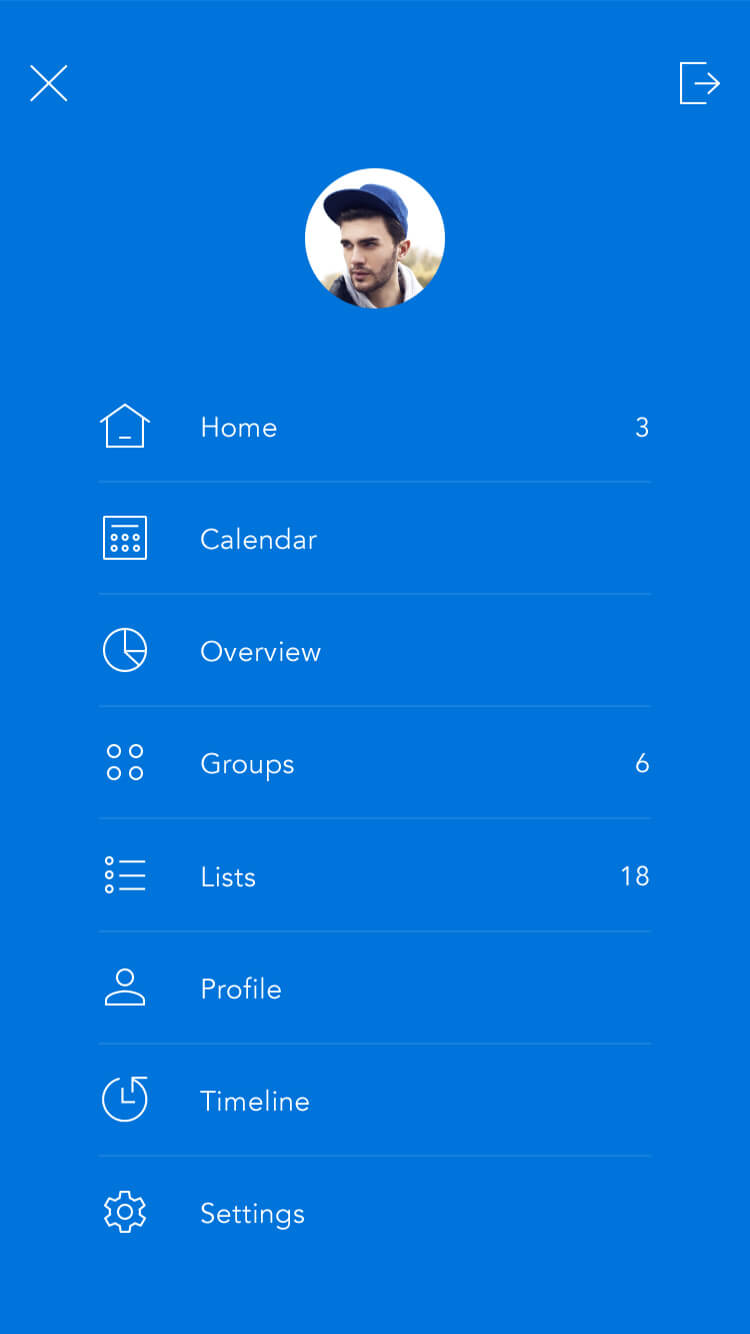Viewport: 750px width, 1334px height.
Task: Open the Settings gear icon
Action: (x=124, y=1212)
